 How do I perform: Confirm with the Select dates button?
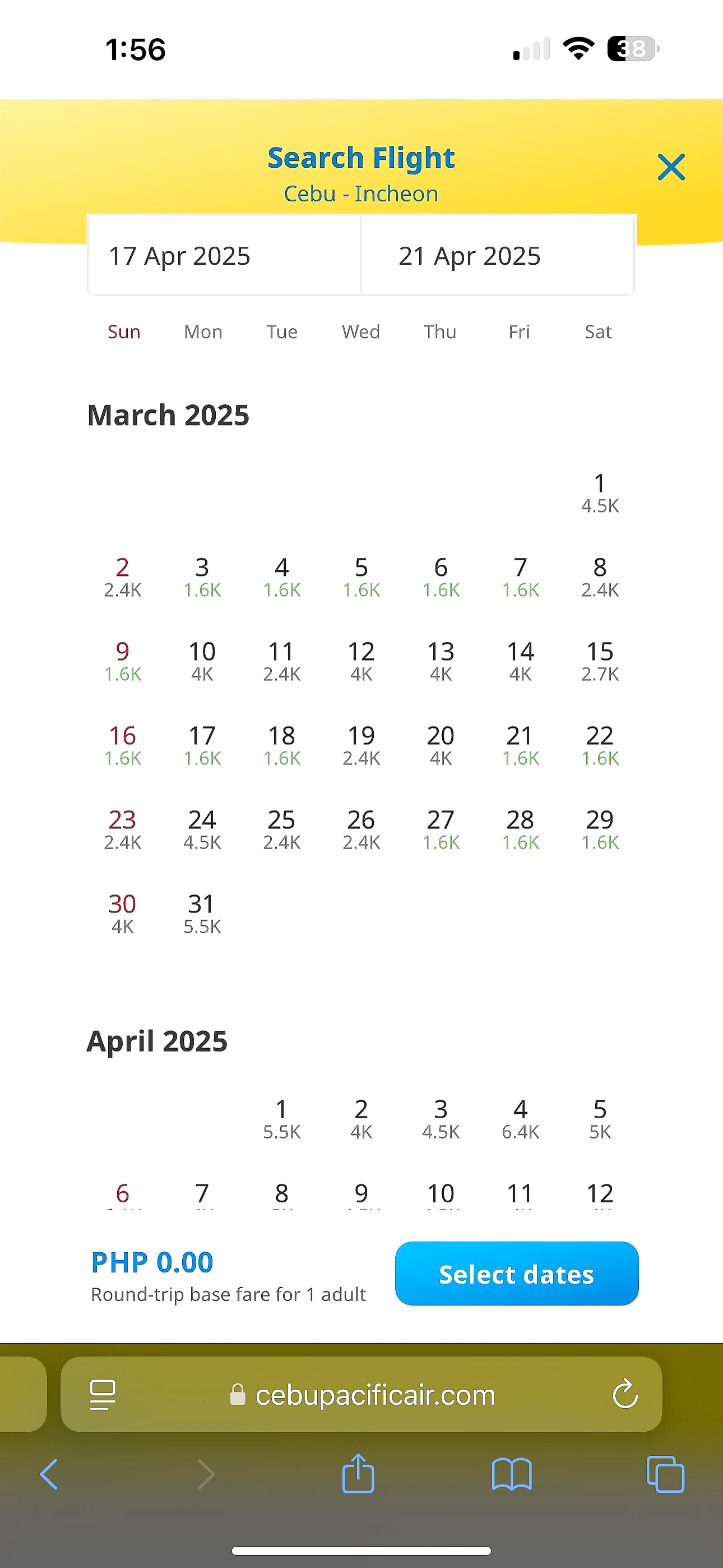point(517,1274)
